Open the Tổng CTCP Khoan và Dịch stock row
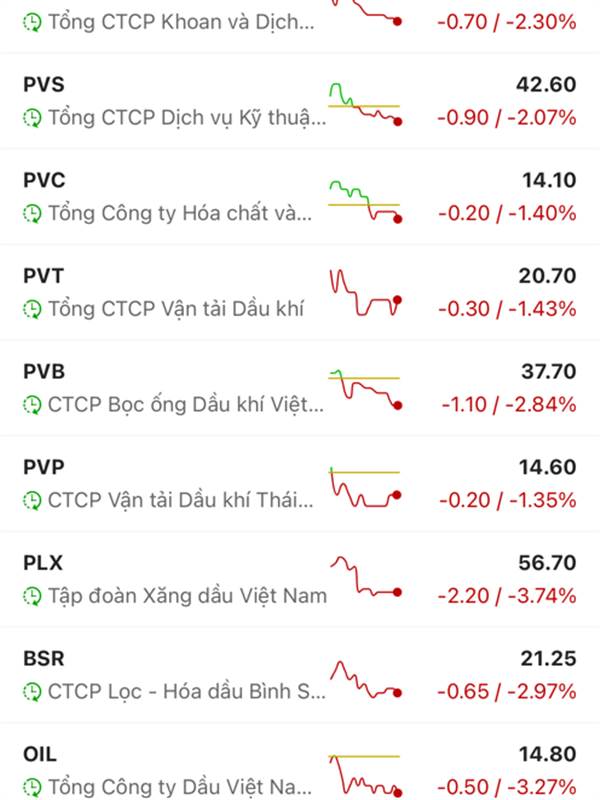 click(300, 22)
